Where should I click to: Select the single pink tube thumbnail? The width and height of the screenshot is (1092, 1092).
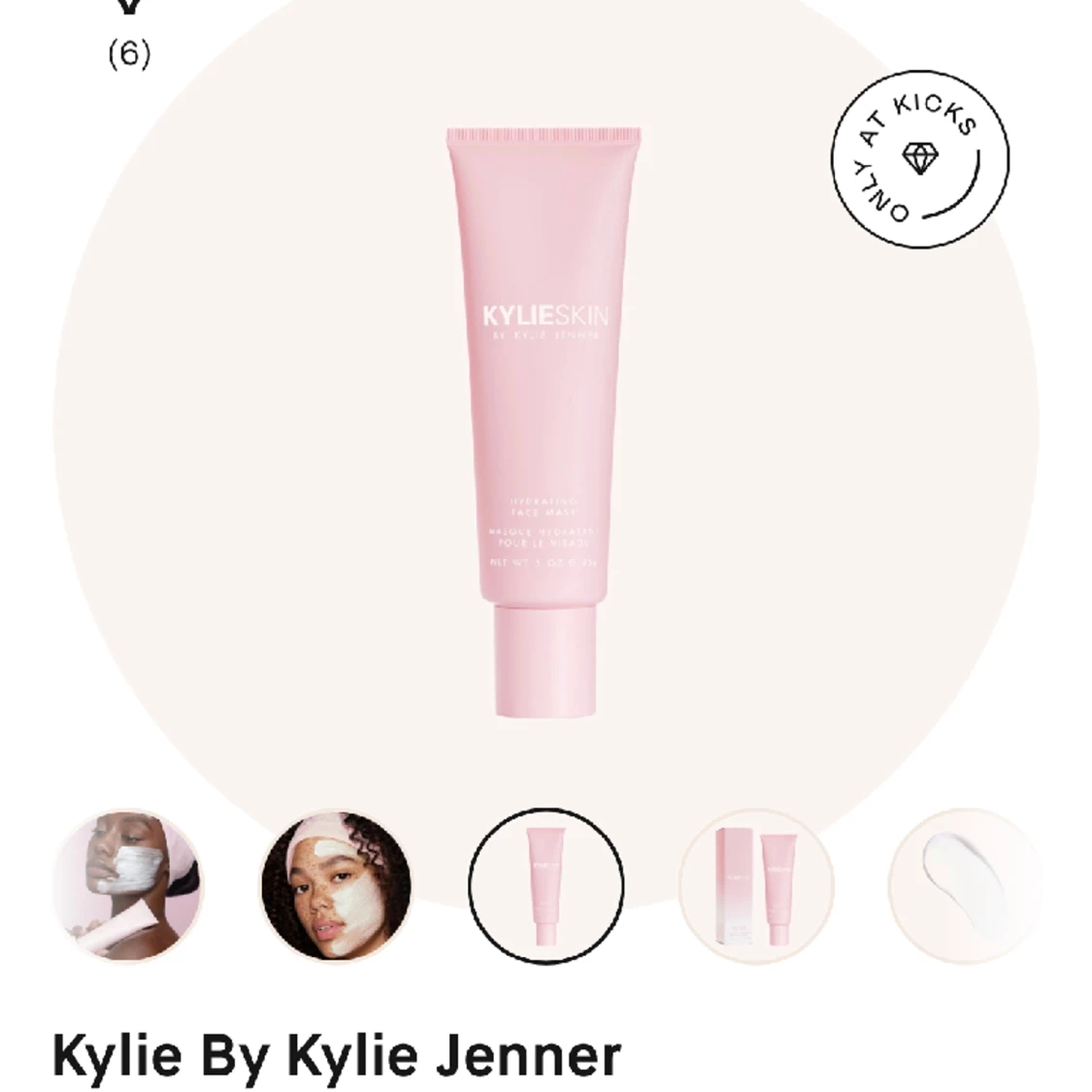(546, 885)
